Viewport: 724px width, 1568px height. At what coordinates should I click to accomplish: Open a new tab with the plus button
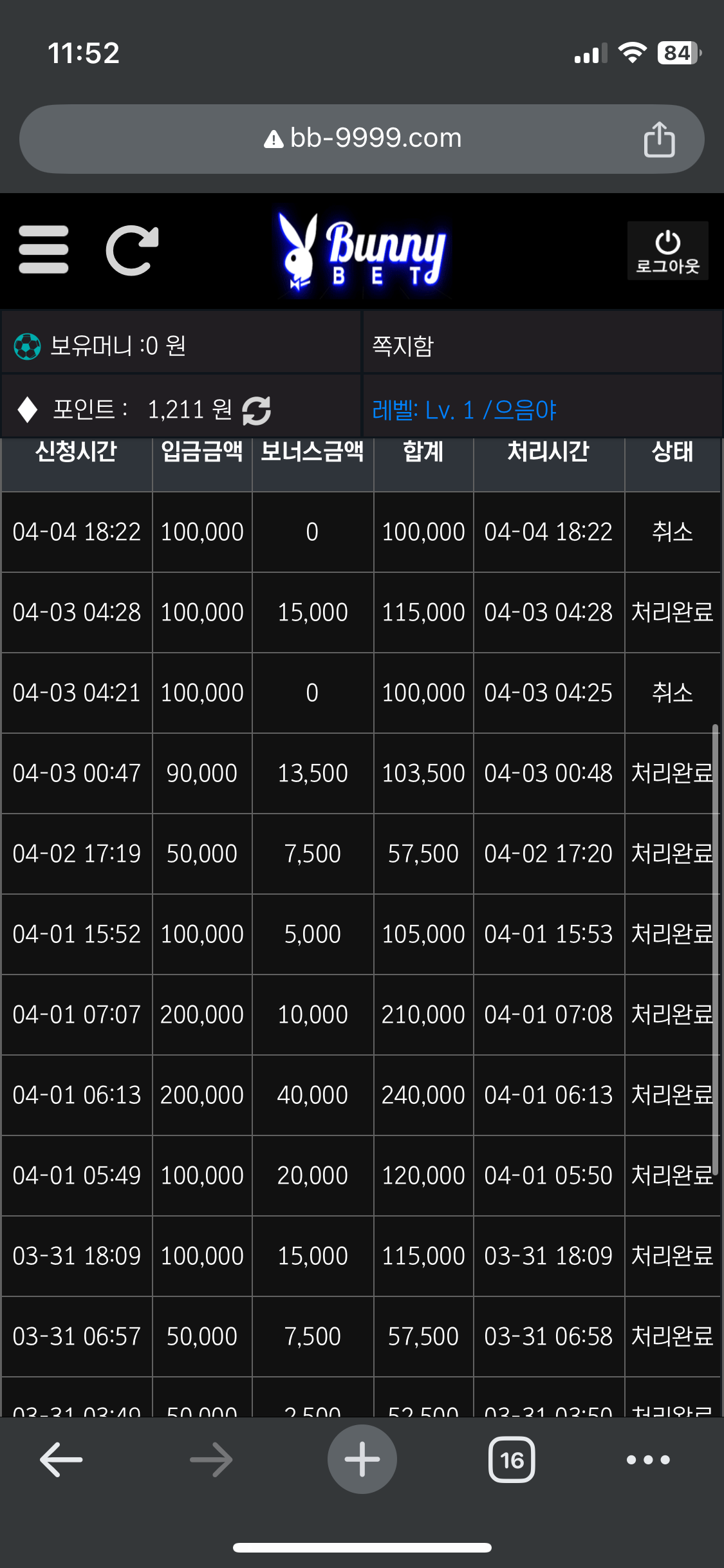tap(362, 1459)
